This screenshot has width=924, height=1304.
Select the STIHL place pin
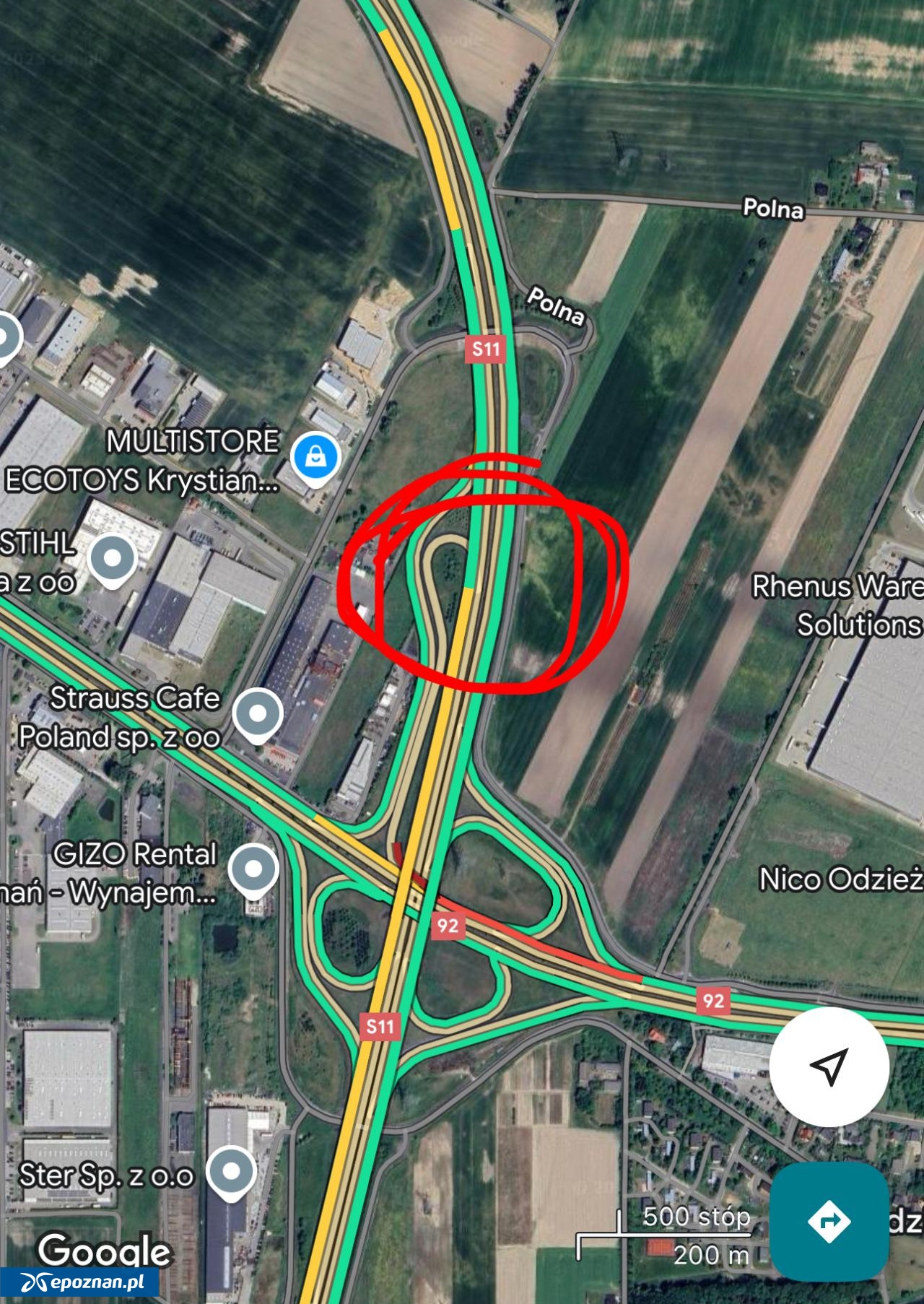113,559
